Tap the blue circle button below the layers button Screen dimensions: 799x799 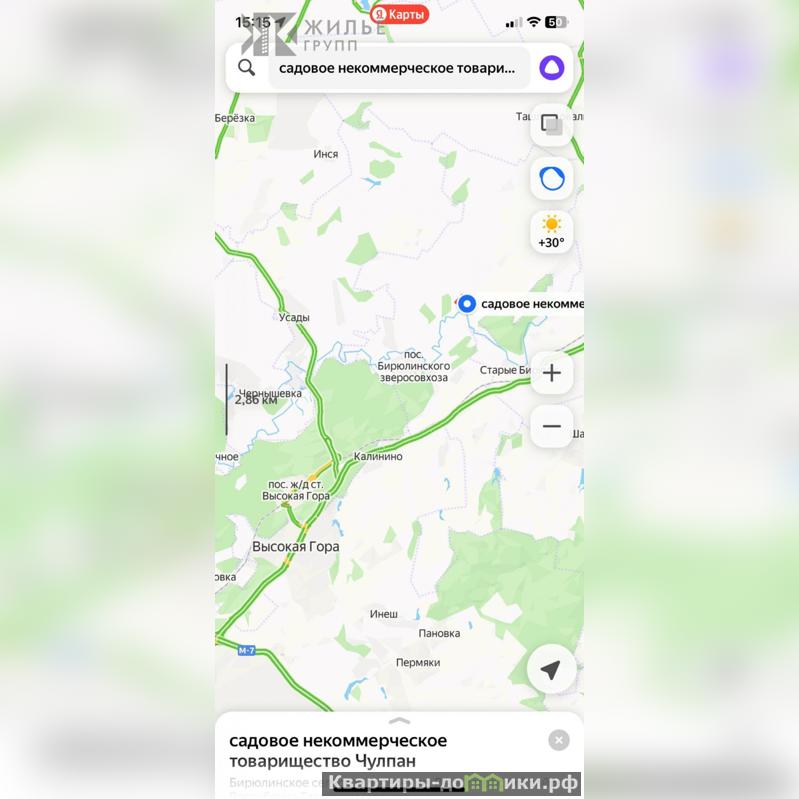click(551, 179)
